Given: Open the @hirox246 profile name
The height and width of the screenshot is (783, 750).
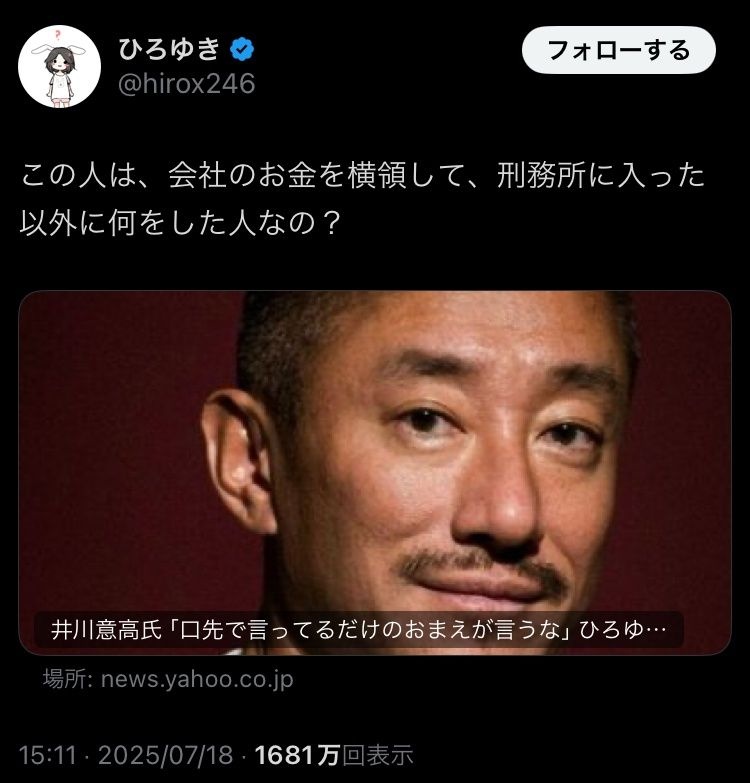Looking at the screenshot, I should click(x=187, y=84).
